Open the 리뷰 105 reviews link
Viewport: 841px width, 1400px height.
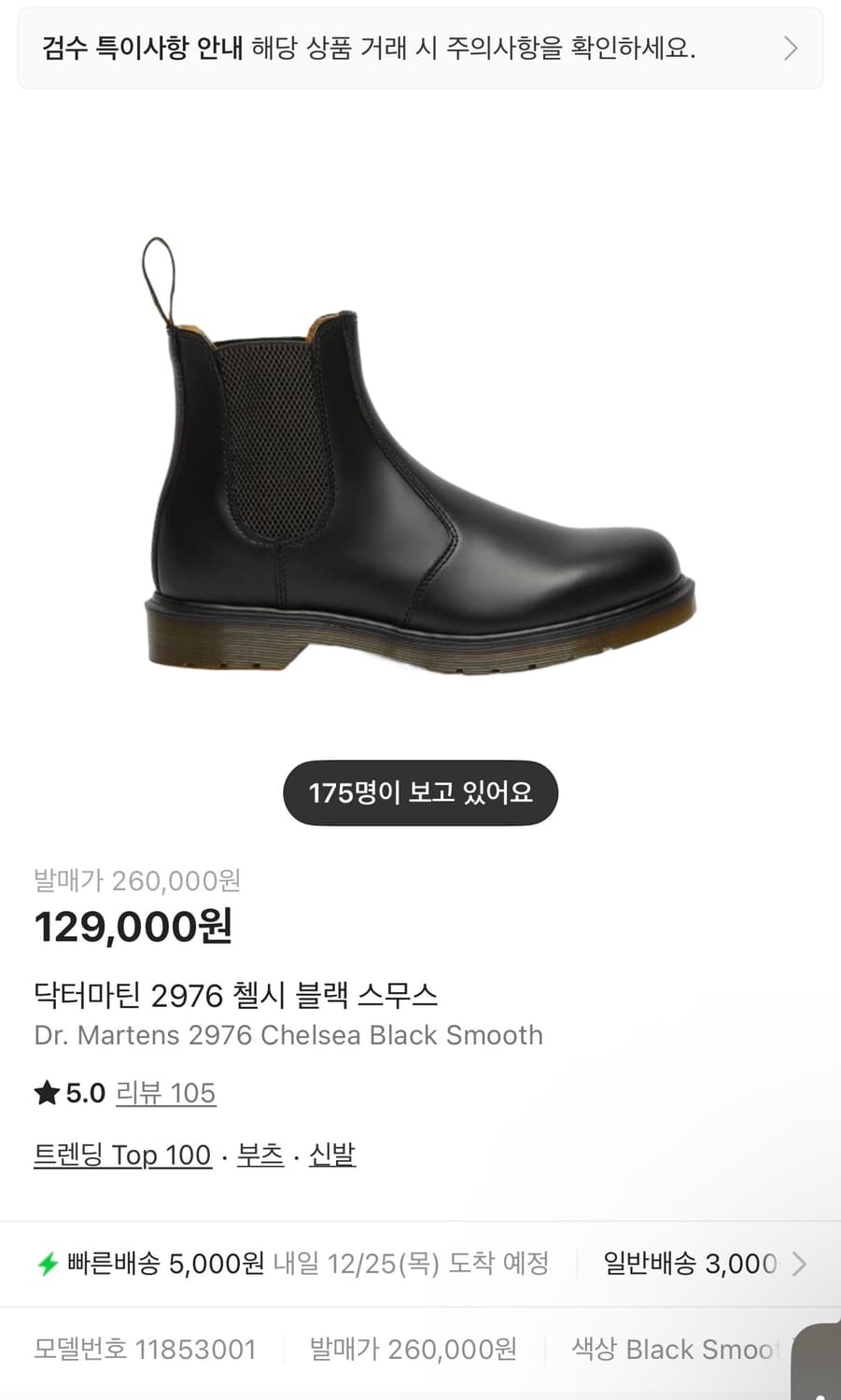point(166,1092)
